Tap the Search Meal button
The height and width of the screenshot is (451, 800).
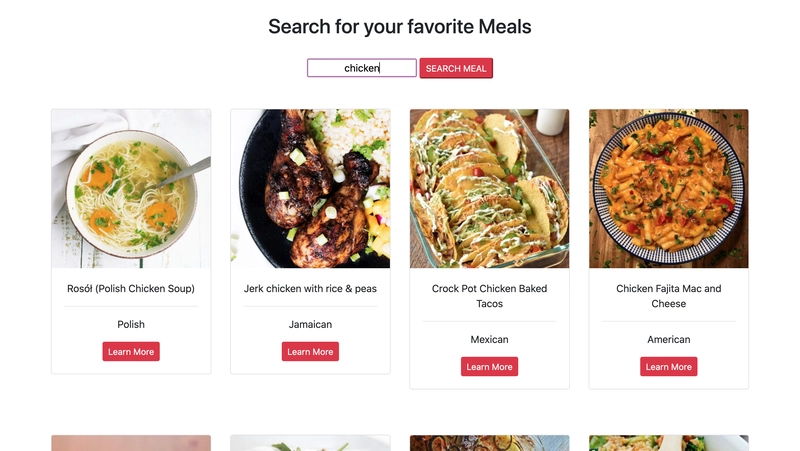pyautogui.click(x=456, y=68)
